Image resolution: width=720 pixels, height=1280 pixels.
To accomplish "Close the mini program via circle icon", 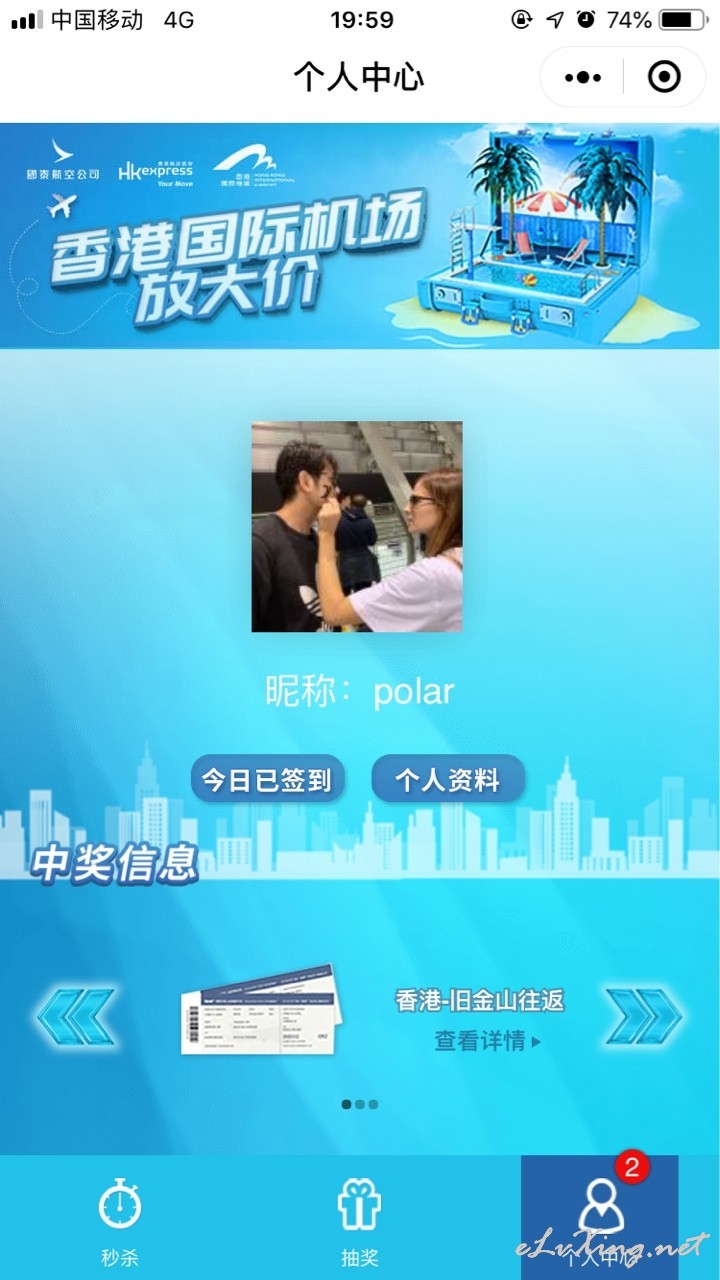I will click(664, 77).
